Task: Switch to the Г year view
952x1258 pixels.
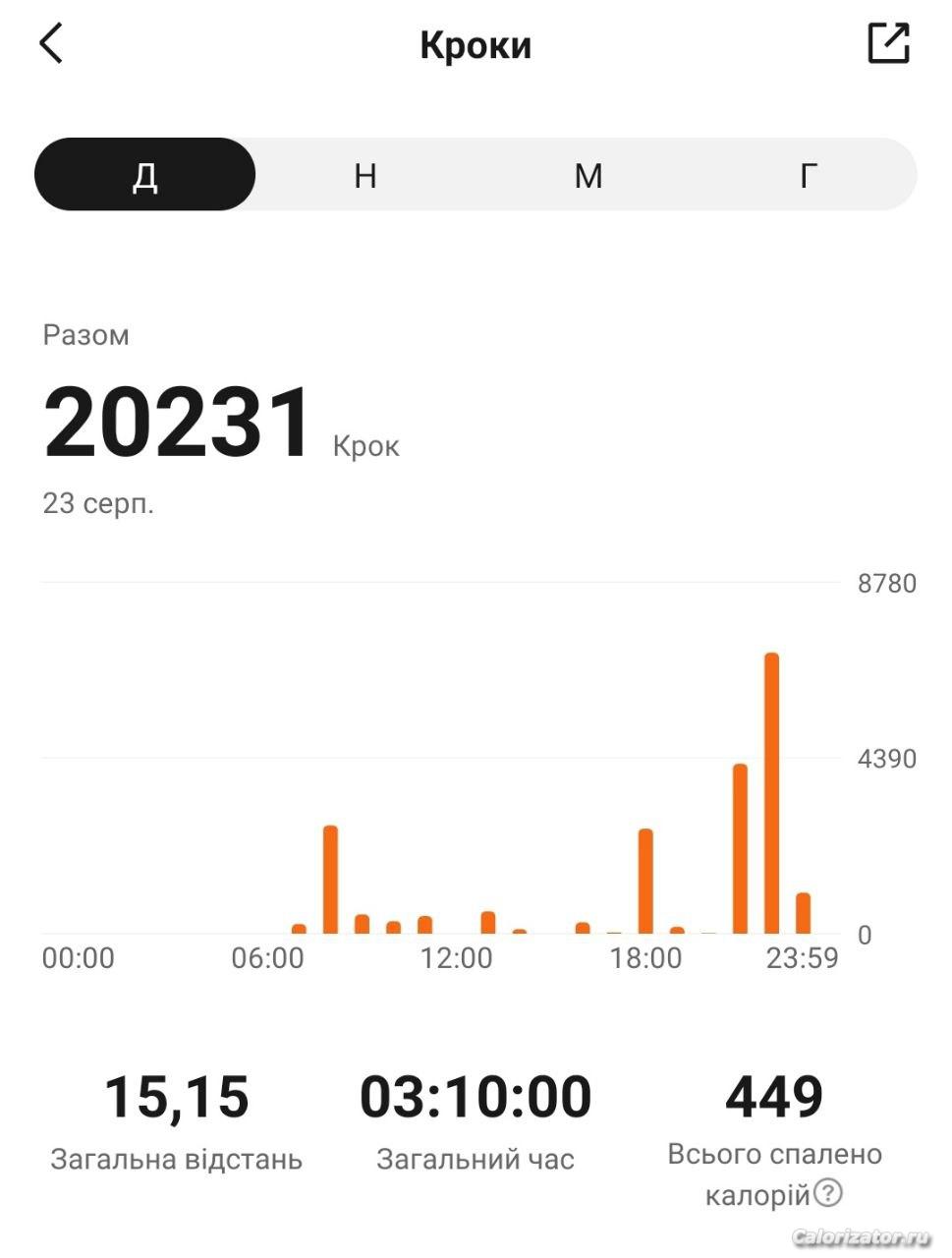Action: pos(808,175)
